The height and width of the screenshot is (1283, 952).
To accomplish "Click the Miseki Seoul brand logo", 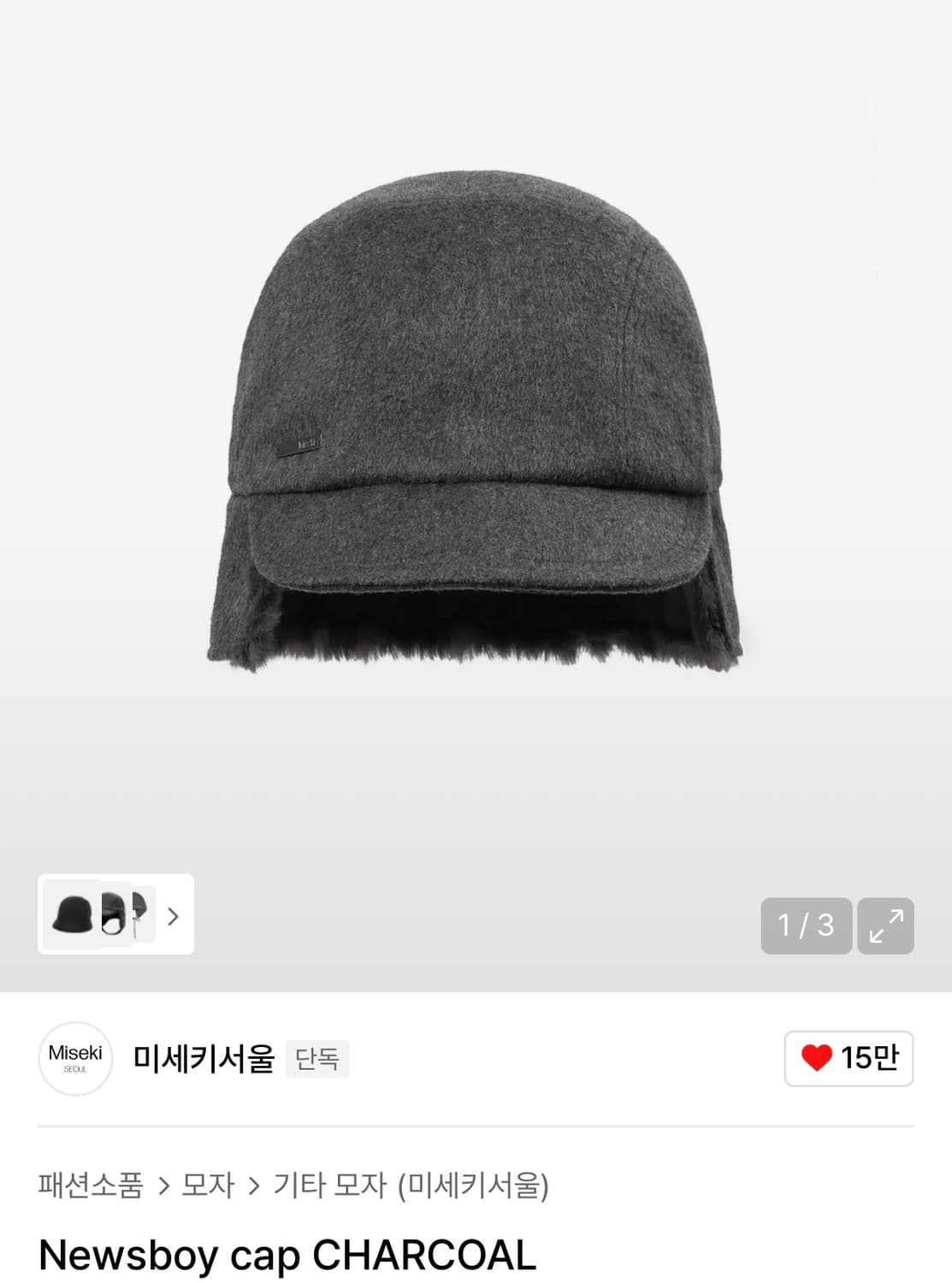I will click(x=75, y=1058).
